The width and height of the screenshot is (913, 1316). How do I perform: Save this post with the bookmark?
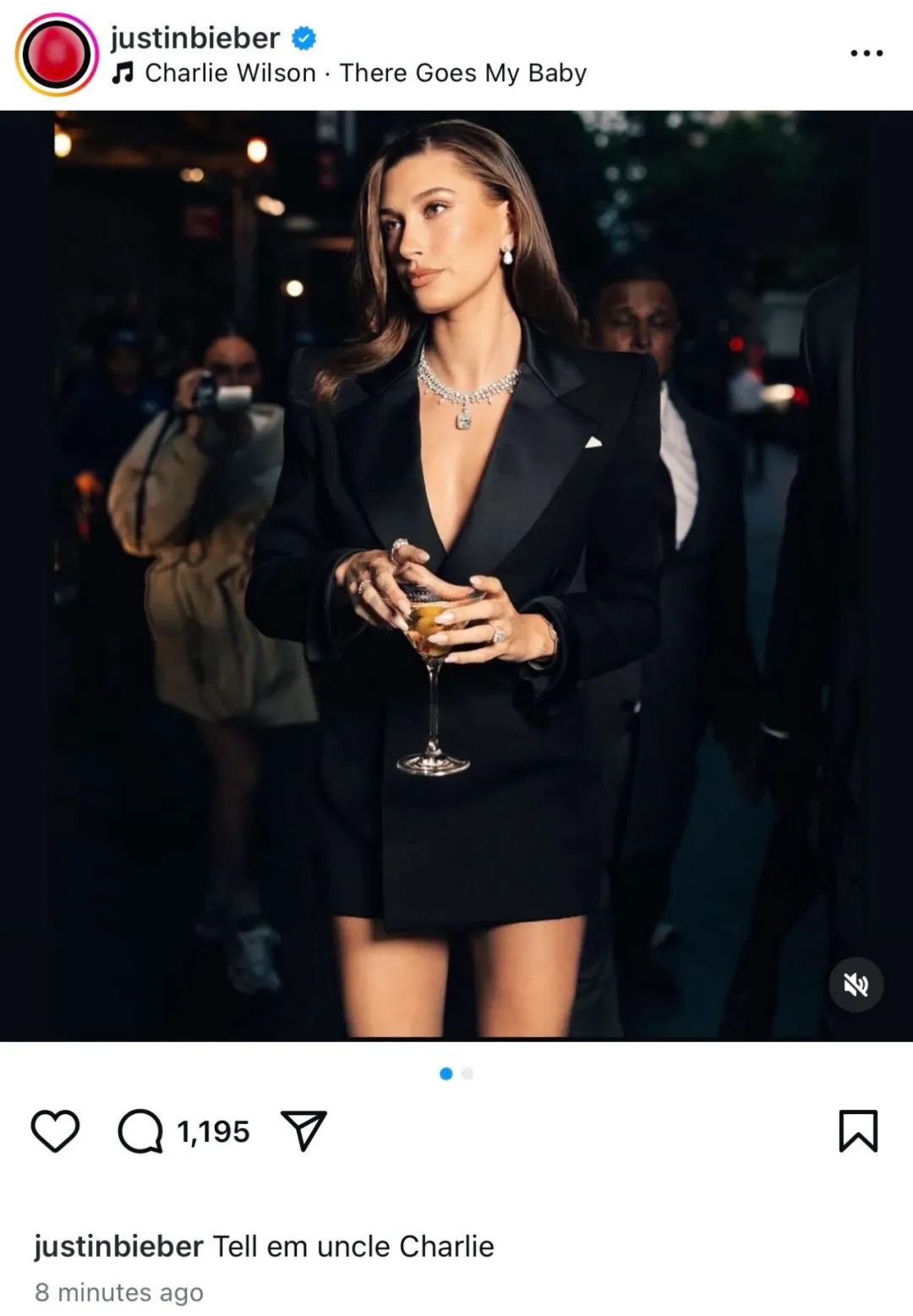[x=858, y=1131]
